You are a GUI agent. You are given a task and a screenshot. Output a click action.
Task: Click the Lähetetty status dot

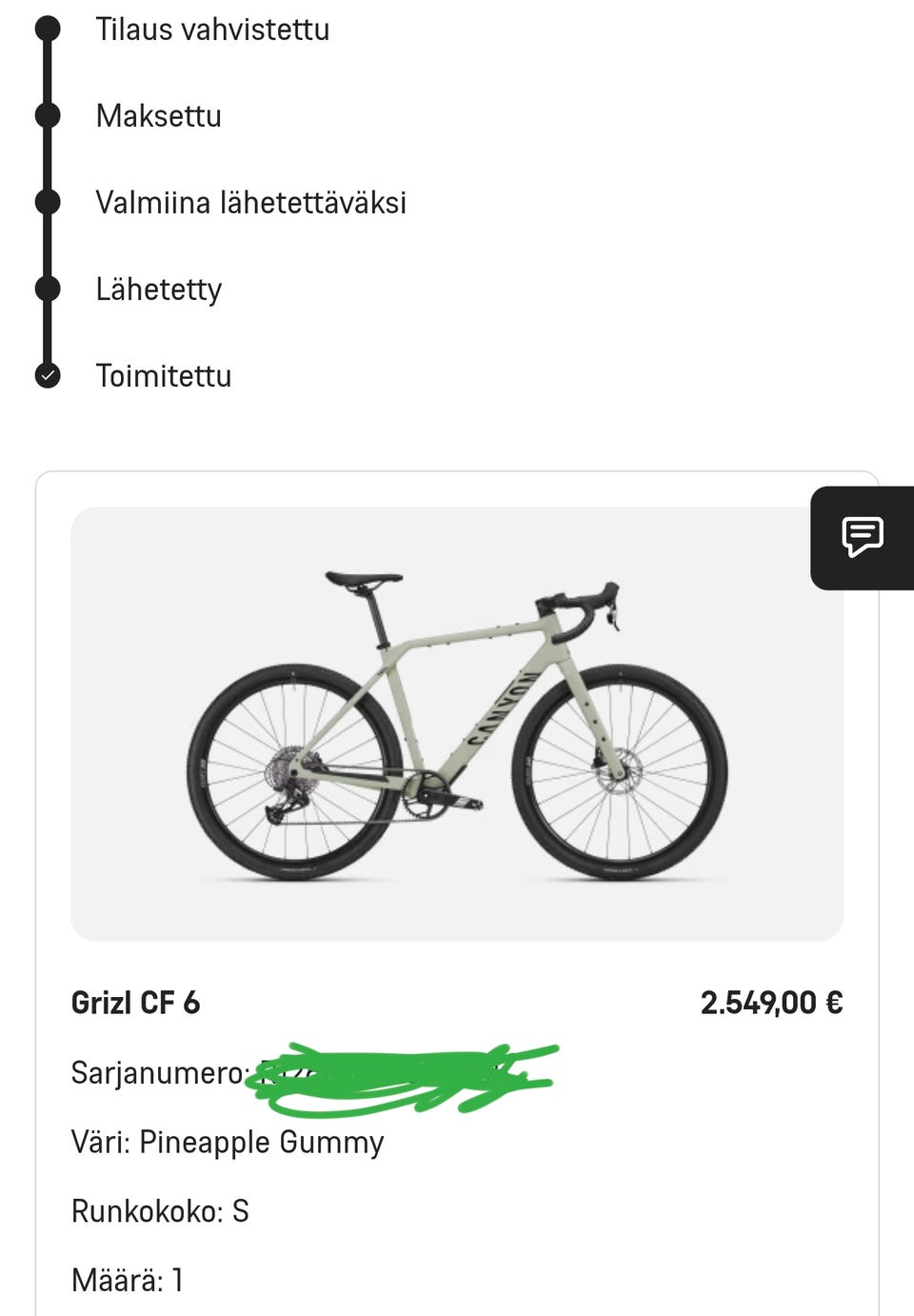pyautogui.click(x=47, y=289)
